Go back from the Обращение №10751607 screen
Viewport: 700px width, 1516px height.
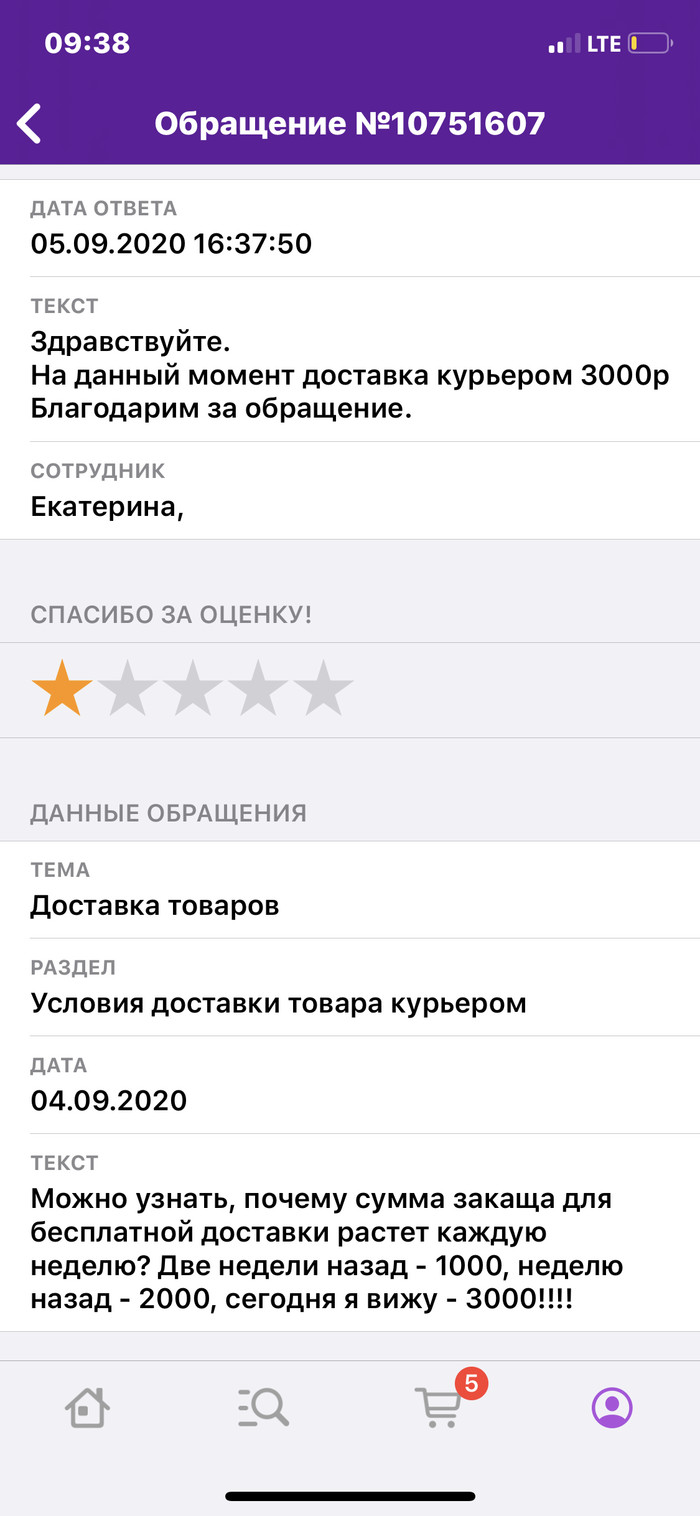pyautogui.click(x=31, y=124)
